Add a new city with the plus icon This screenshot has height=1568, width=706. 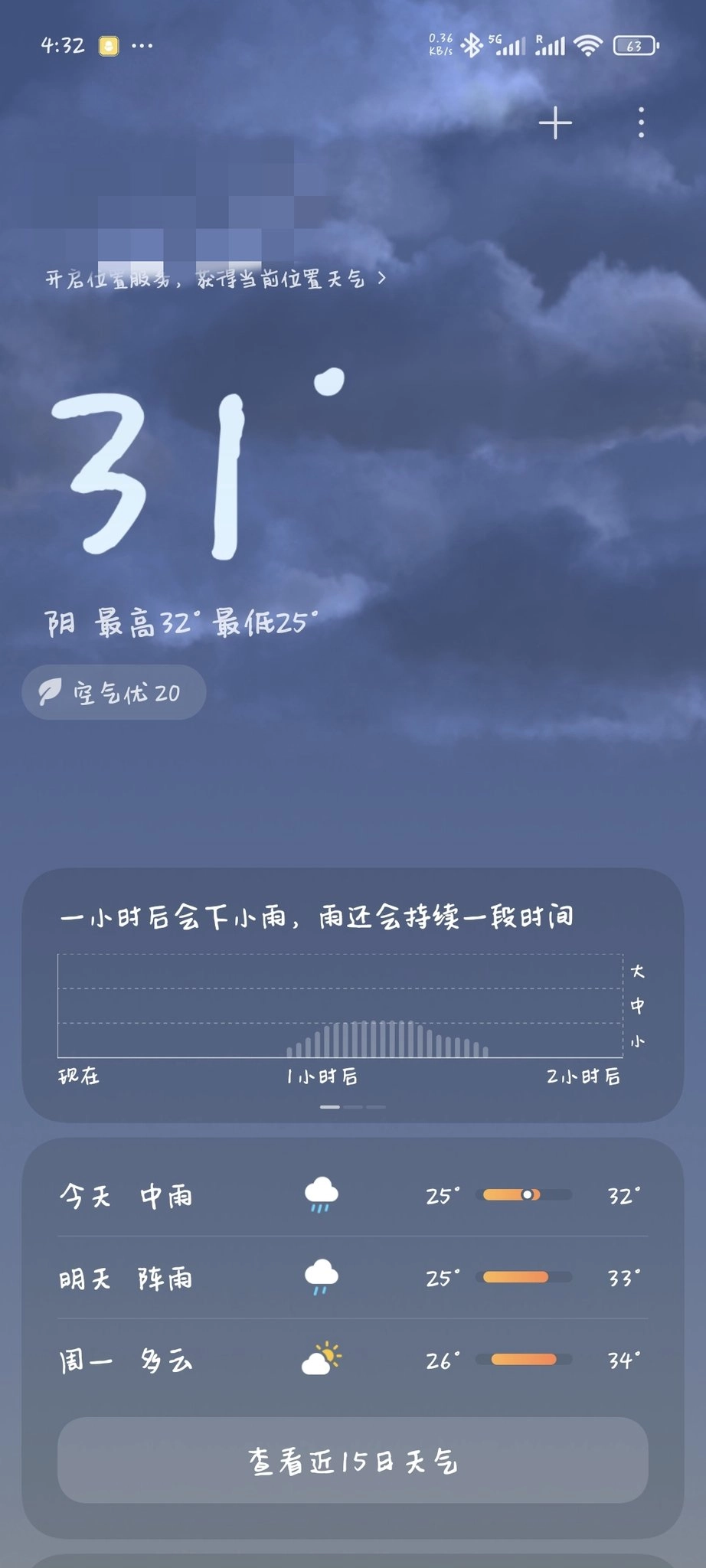555,123
